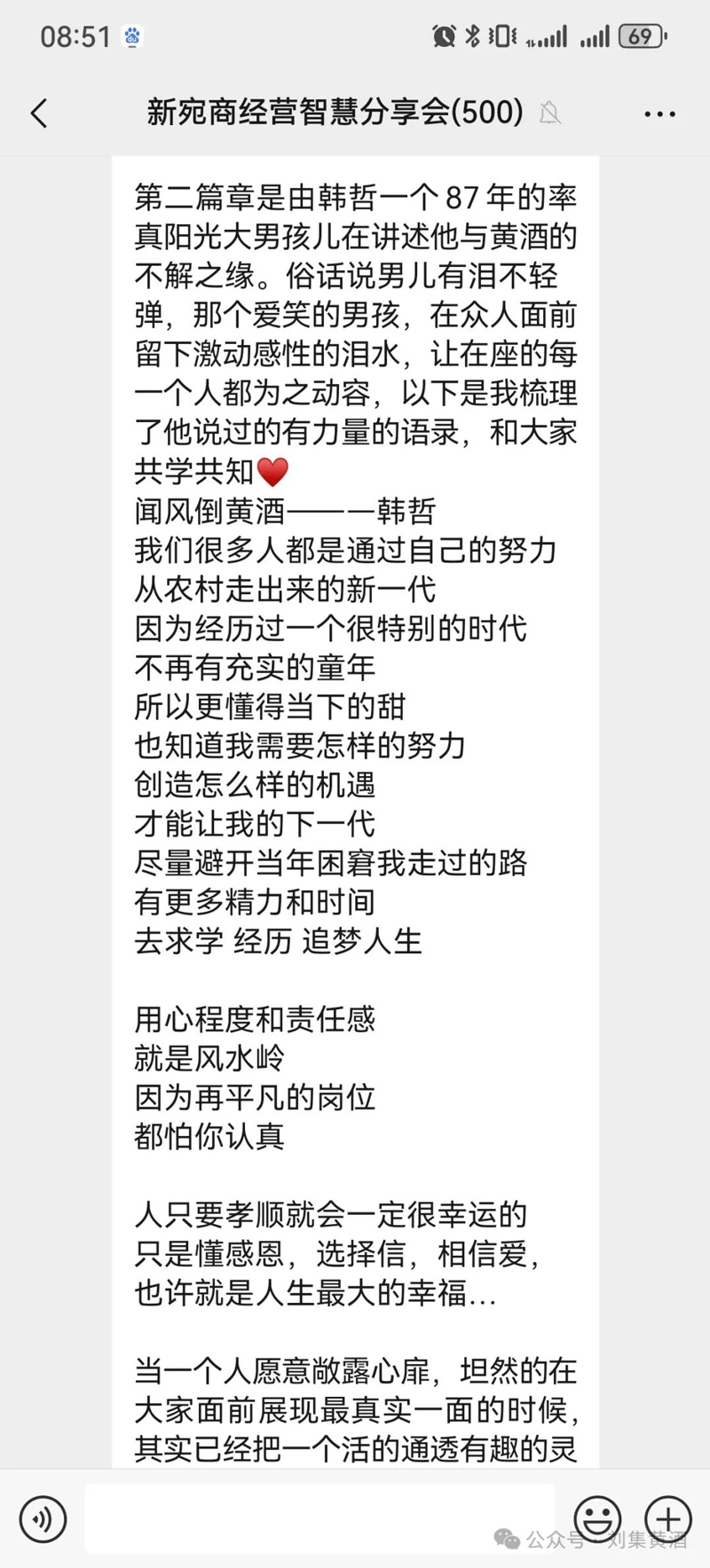Image resolution: width=710 pixels, height=1568 pixels.
Task: Tap the message text input field
Action: coord(319,1517)
